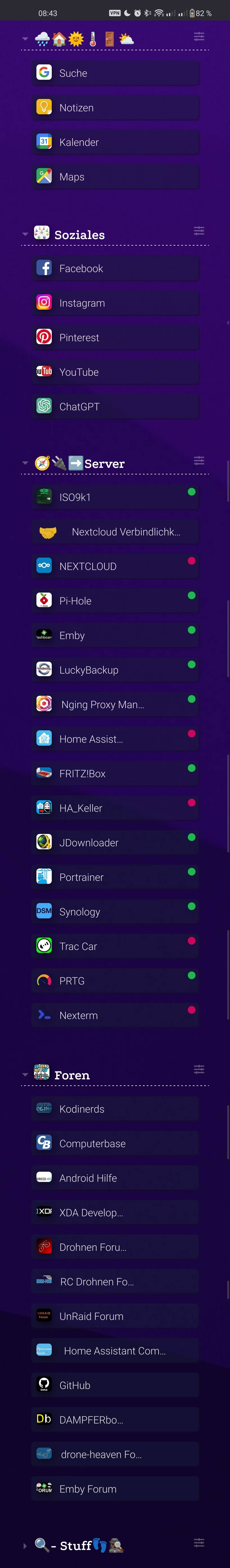Launch the Kalender entry
Image resolution: width=230 pixels, height=1568 pixels.
[x=115, y=142]
